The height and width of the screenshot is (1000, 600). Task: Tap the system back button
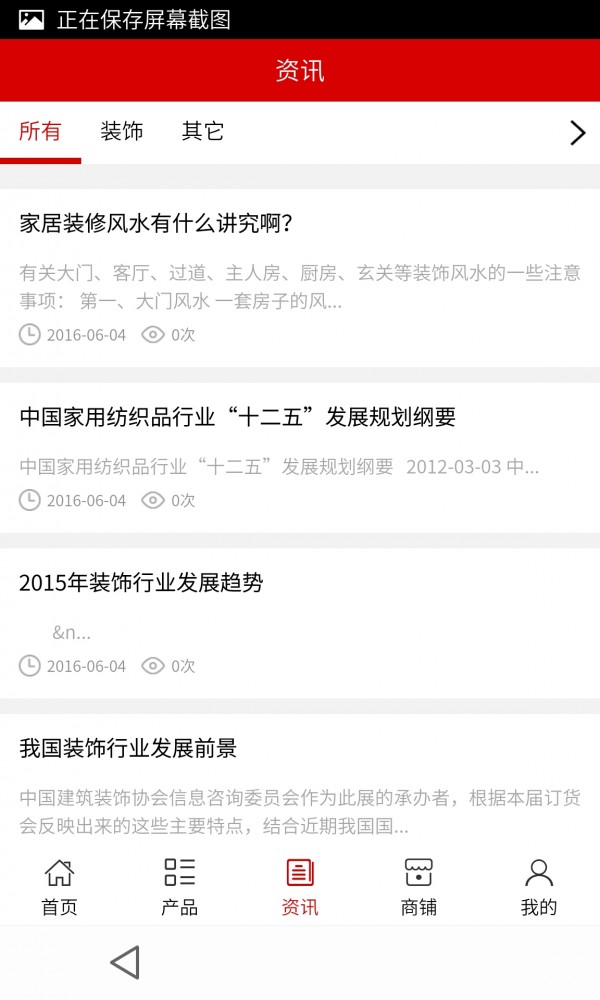(x=126, y=962)
